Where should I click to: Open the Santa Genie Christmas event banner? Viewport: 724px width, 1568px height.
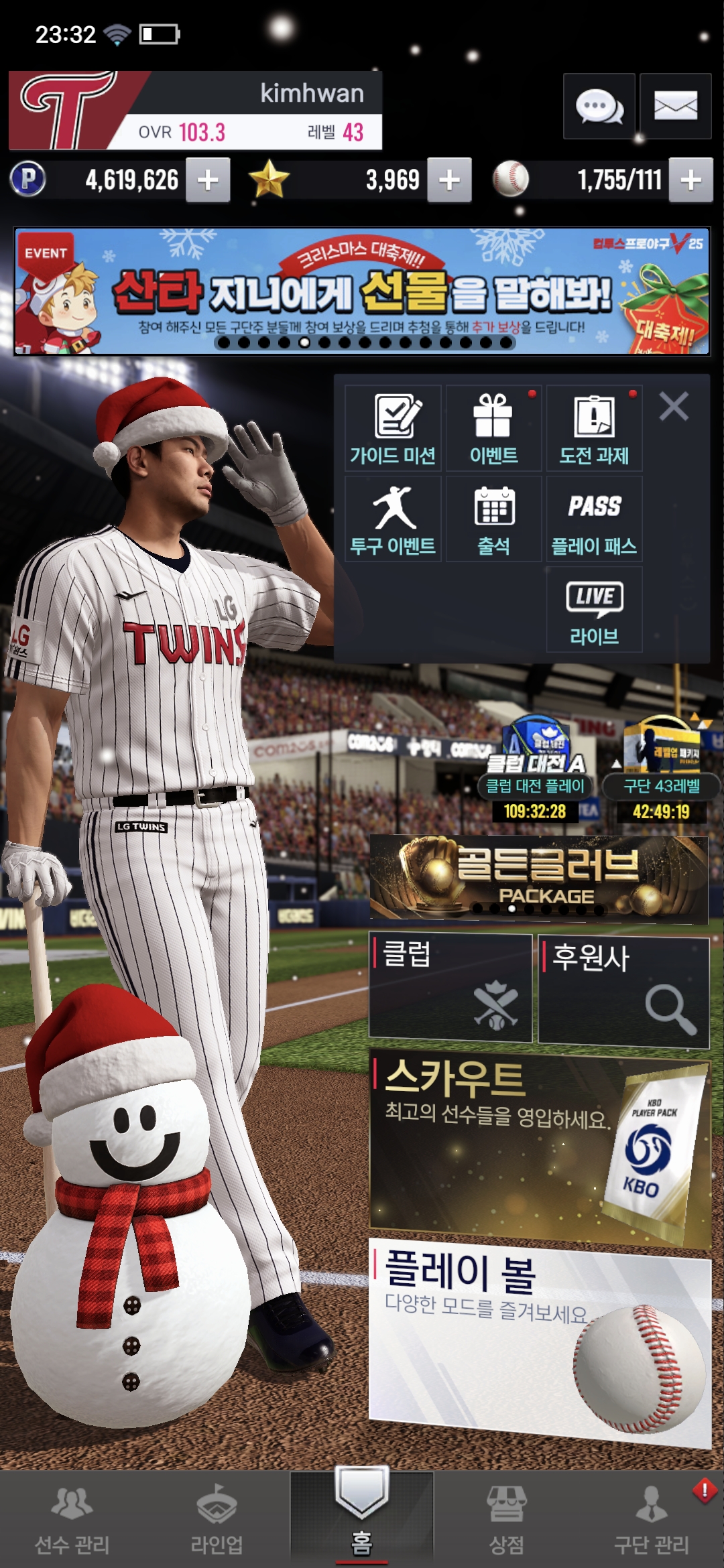tap(362, 291)
